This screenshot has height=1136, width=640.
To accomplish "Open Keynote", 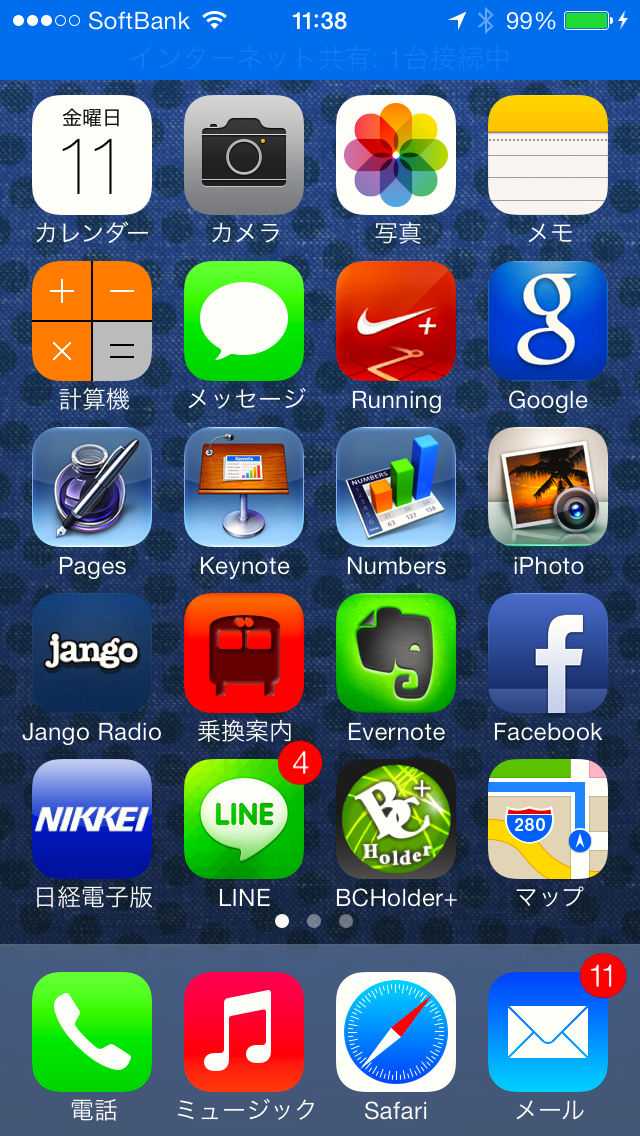I will pyautogui.click(x=244, y=487).
